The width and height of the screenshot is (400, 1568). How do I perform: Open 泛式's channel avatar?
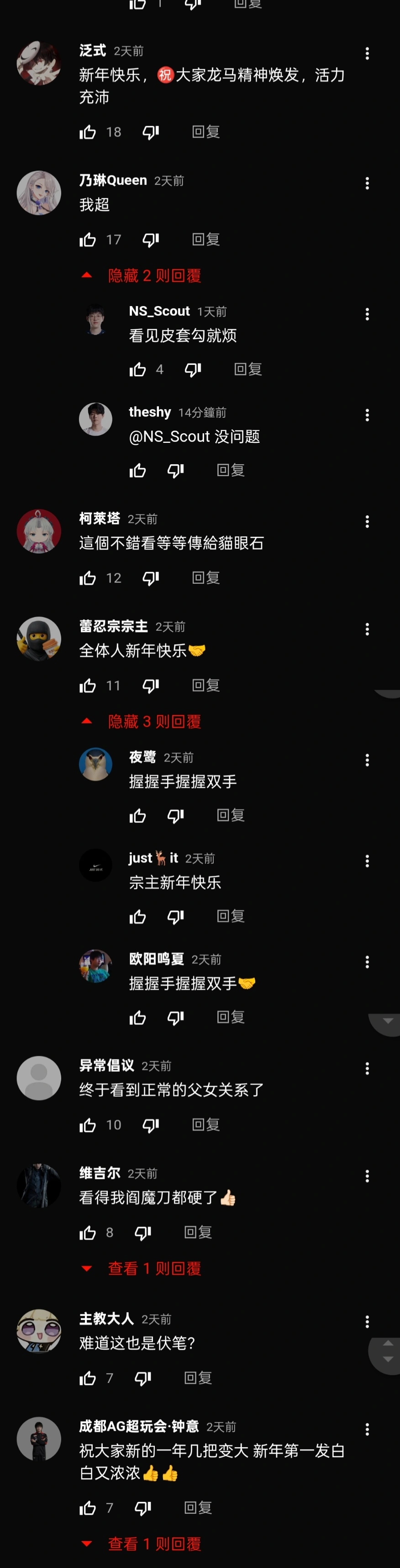(x=38, y=63)
